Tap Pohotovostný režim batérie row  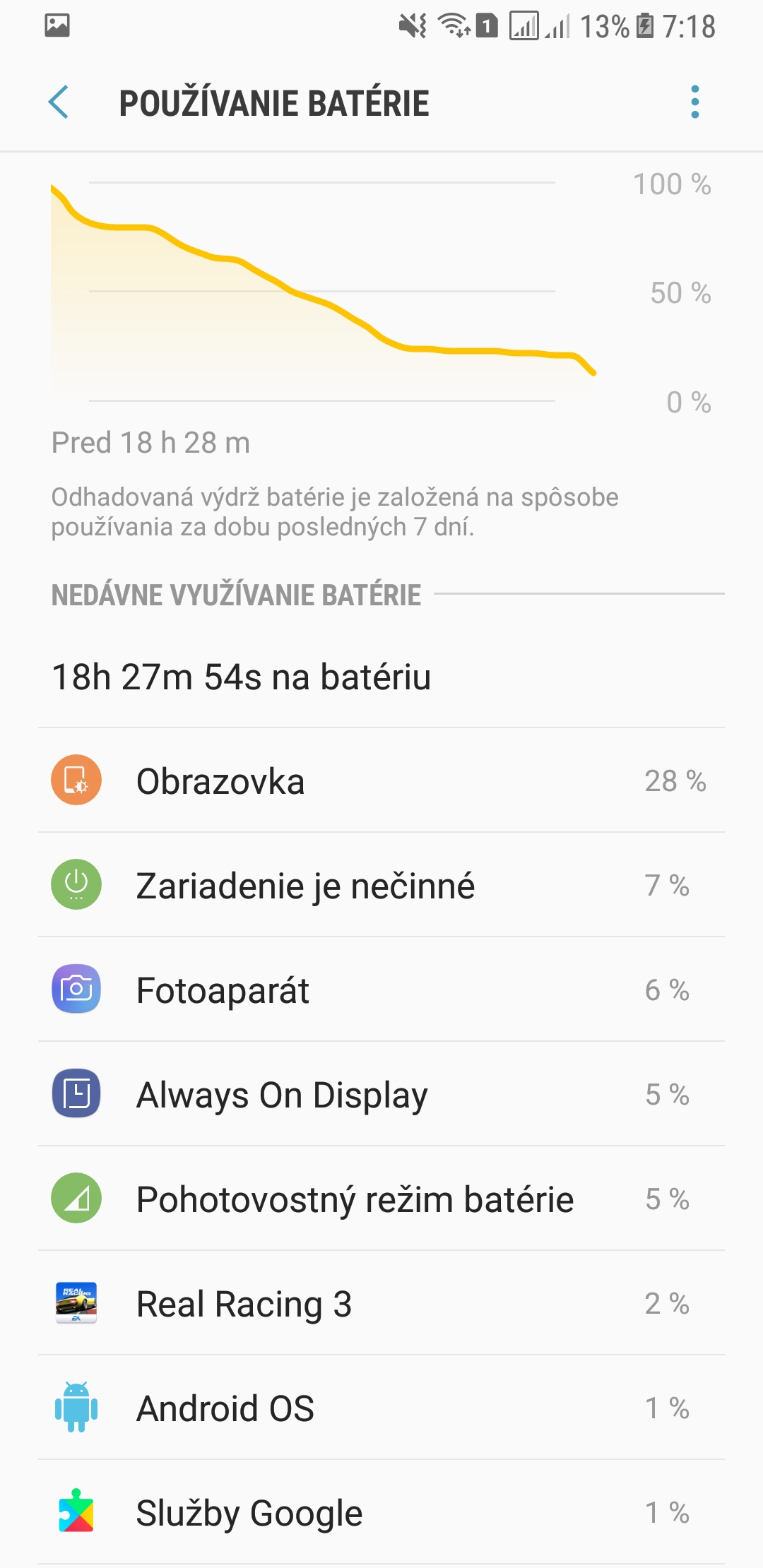tap(381, 1199)
